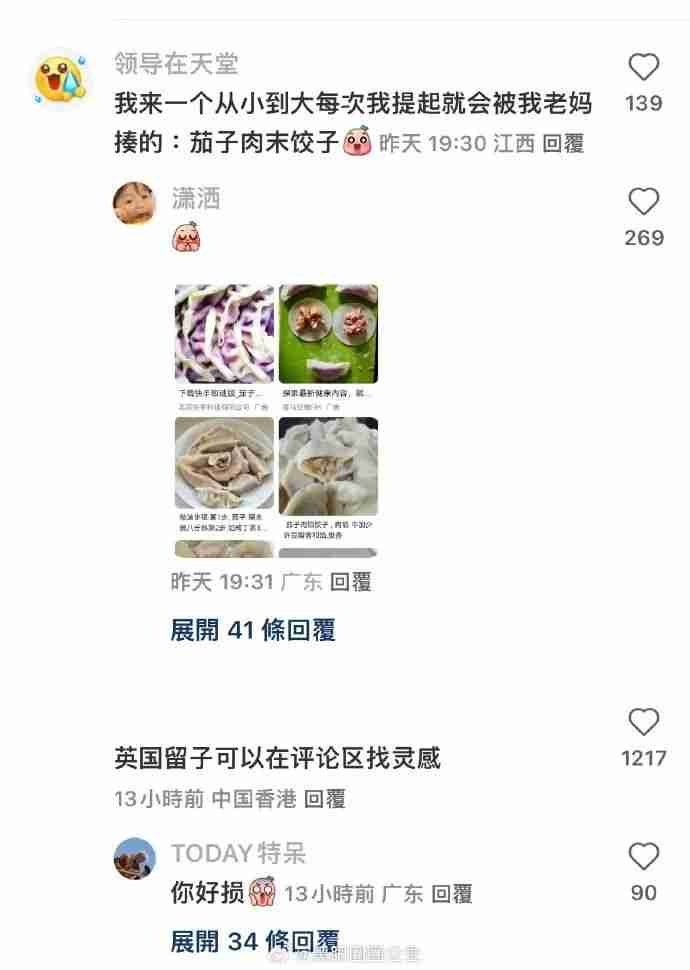Screen dimensions: 690x970
Task: Open the dumpling search image in 潇洒's reply
Action: click(x=277, y=420)
